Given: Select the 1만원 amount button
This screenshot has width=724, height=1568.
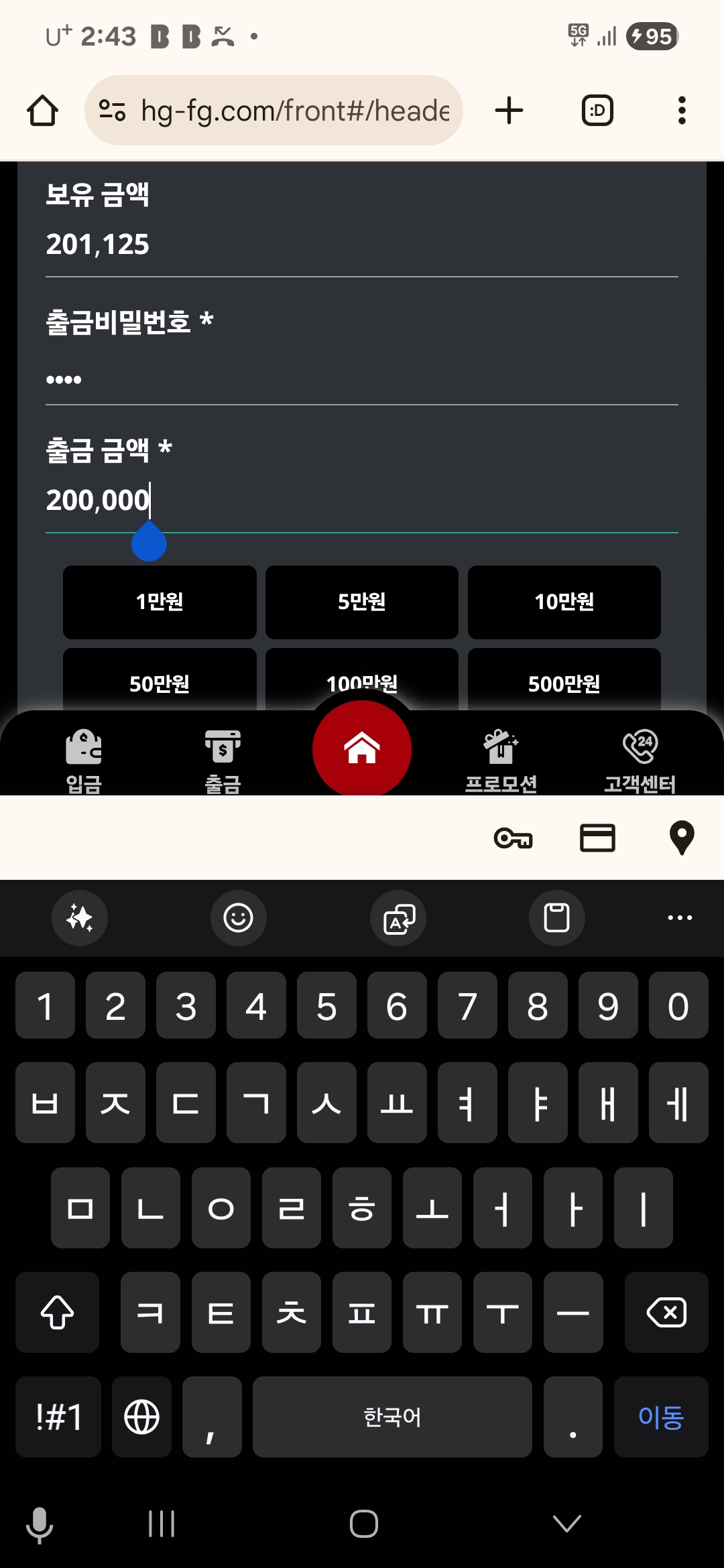Looking at the screenshot, I should 160,602.
